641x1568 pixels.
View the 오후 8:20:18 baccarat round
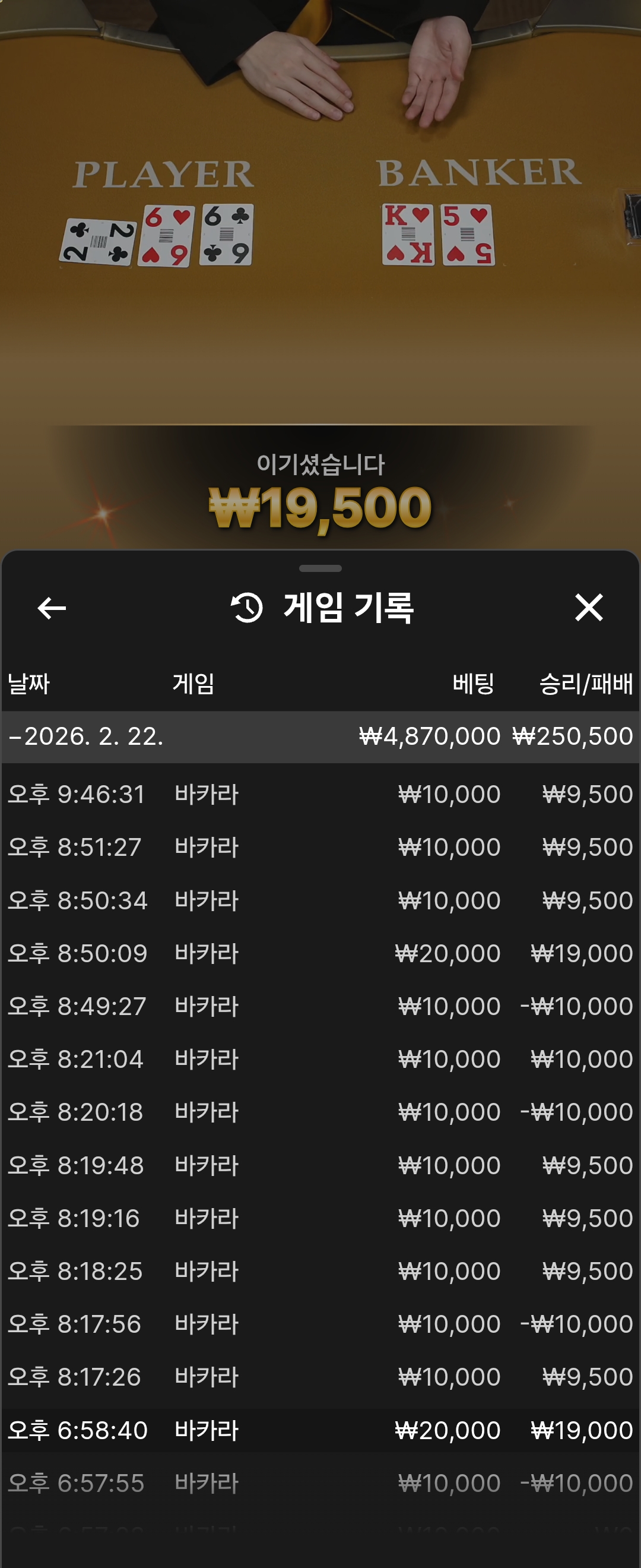[x=320, y=1112]
